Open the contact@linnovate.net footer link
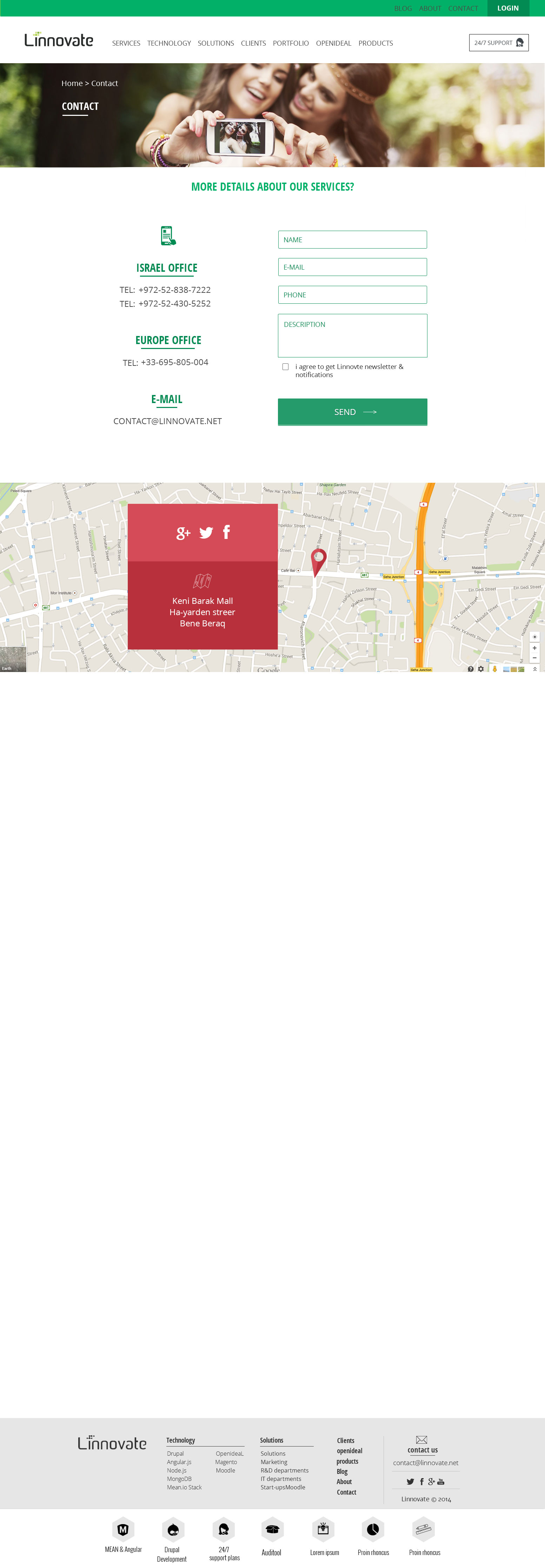Screen dimensions: 545x1568 tap(425, 1463)
